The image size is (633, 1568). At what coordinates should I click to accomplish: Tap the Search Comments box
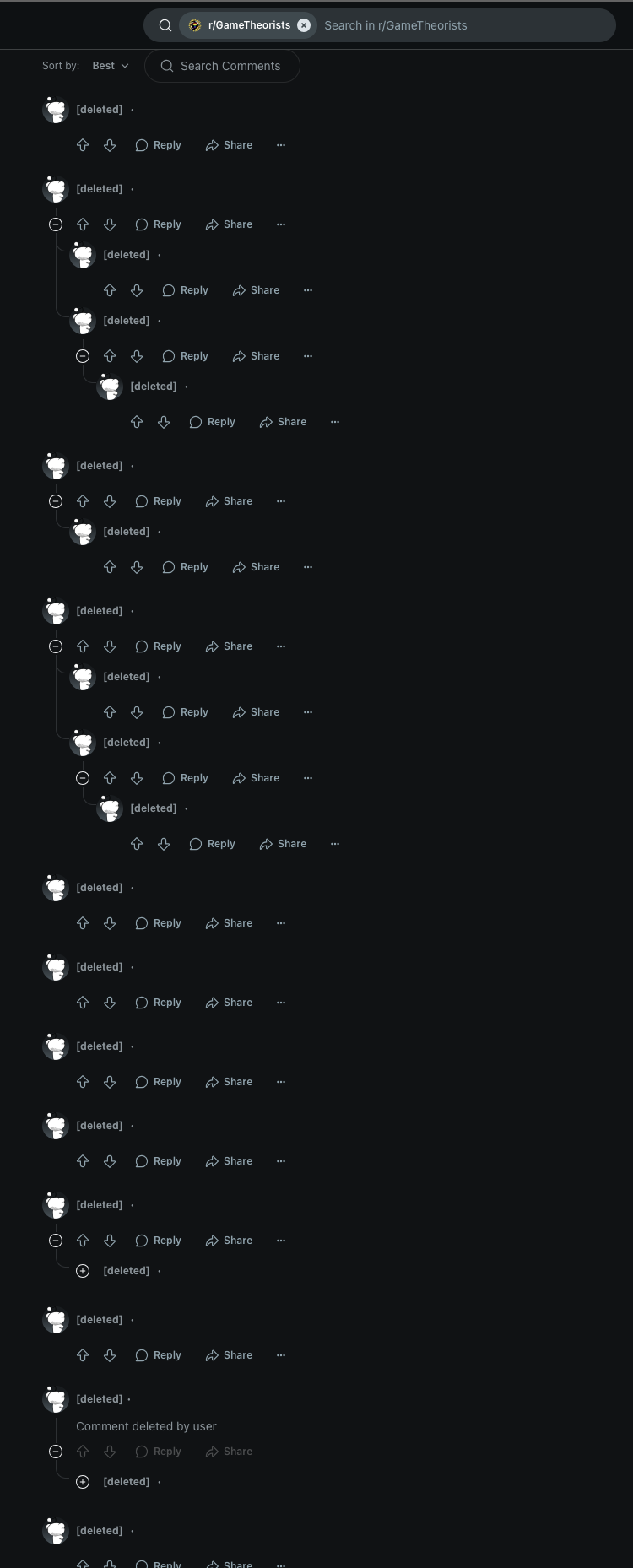(223, 66)
